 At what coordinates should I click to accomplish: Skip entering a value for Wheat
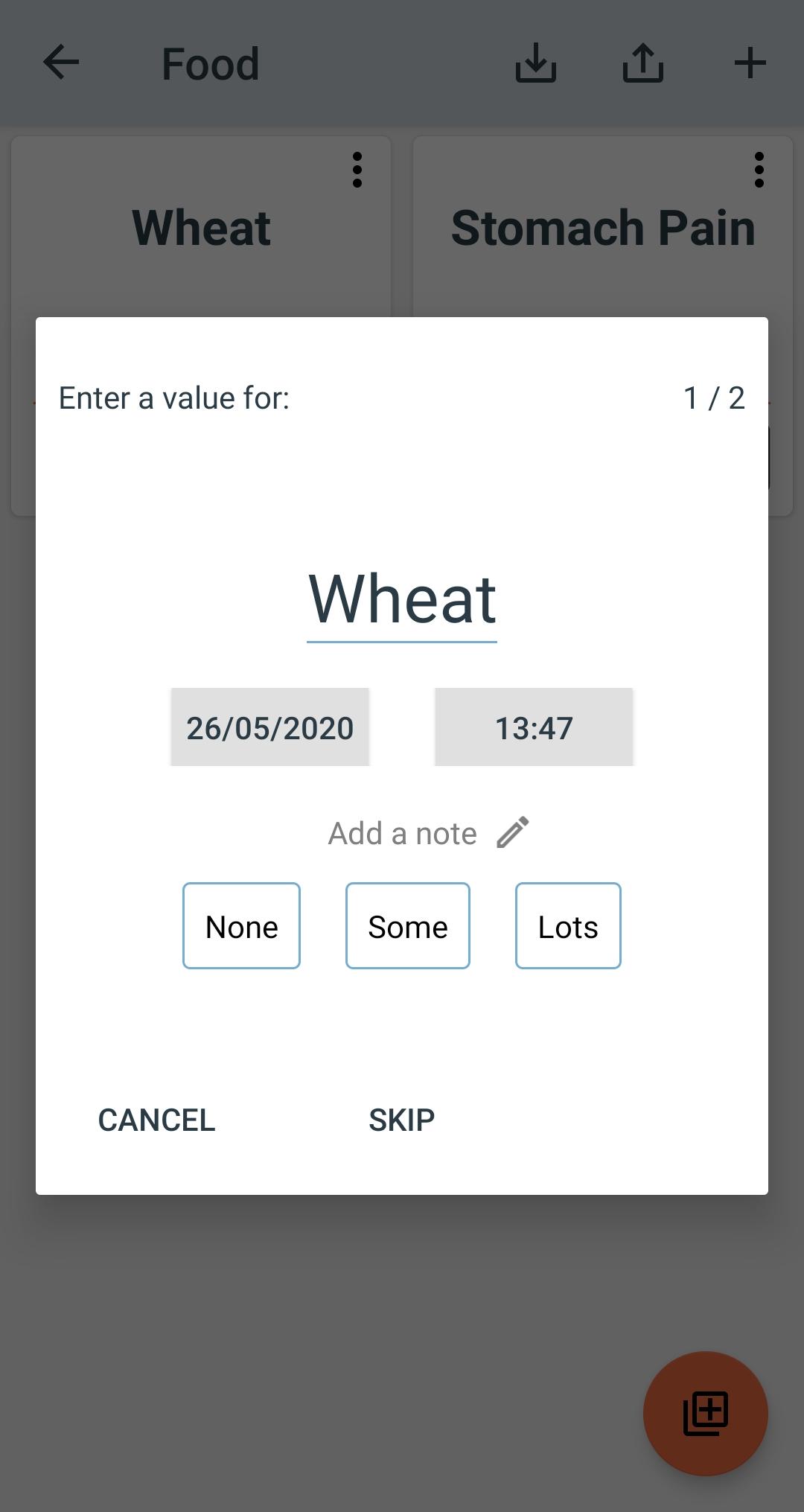[401, 1120]
